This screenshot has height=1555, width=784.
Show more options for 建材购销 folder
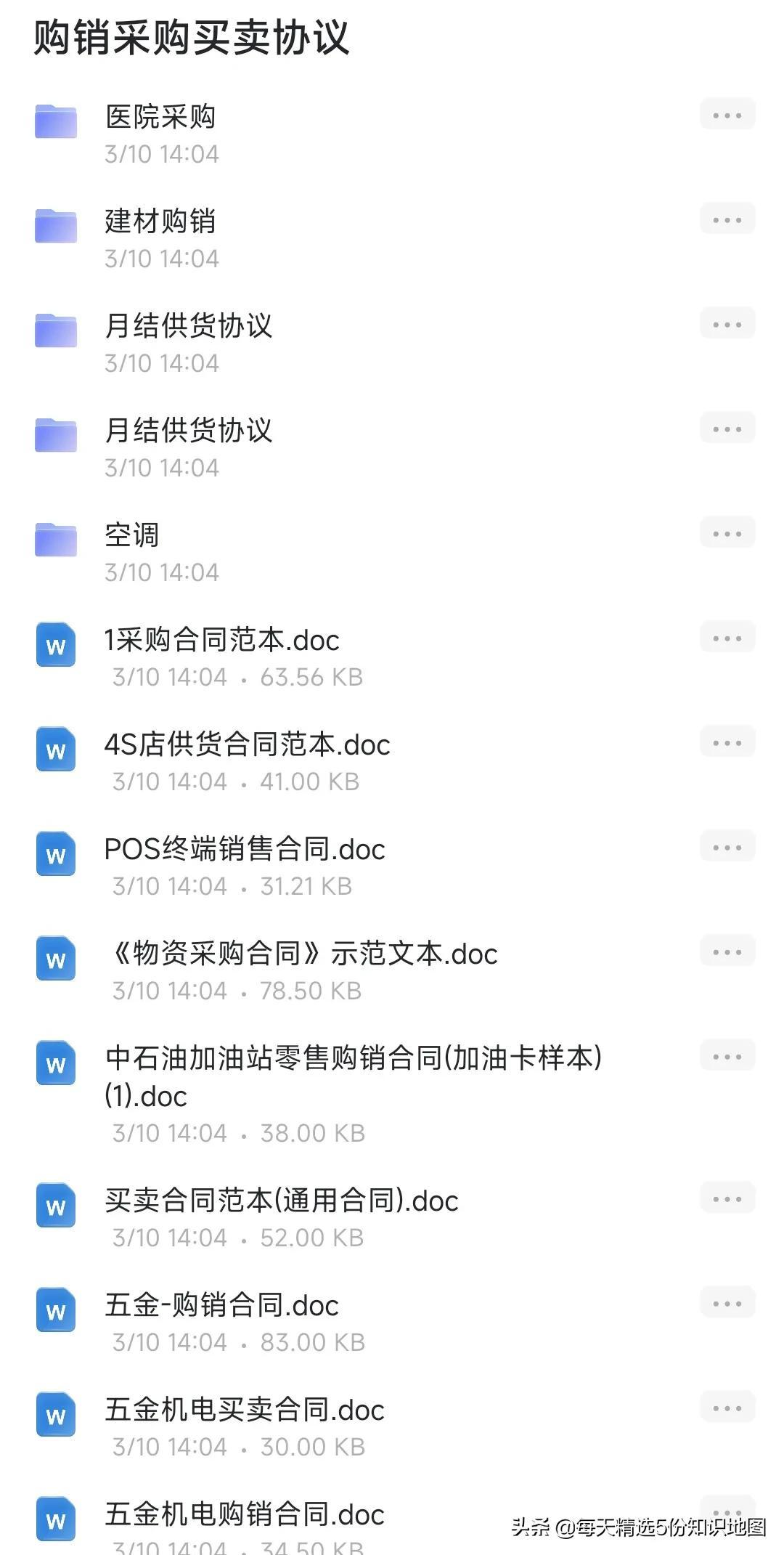pyautogui.click(x=727, y=220)
